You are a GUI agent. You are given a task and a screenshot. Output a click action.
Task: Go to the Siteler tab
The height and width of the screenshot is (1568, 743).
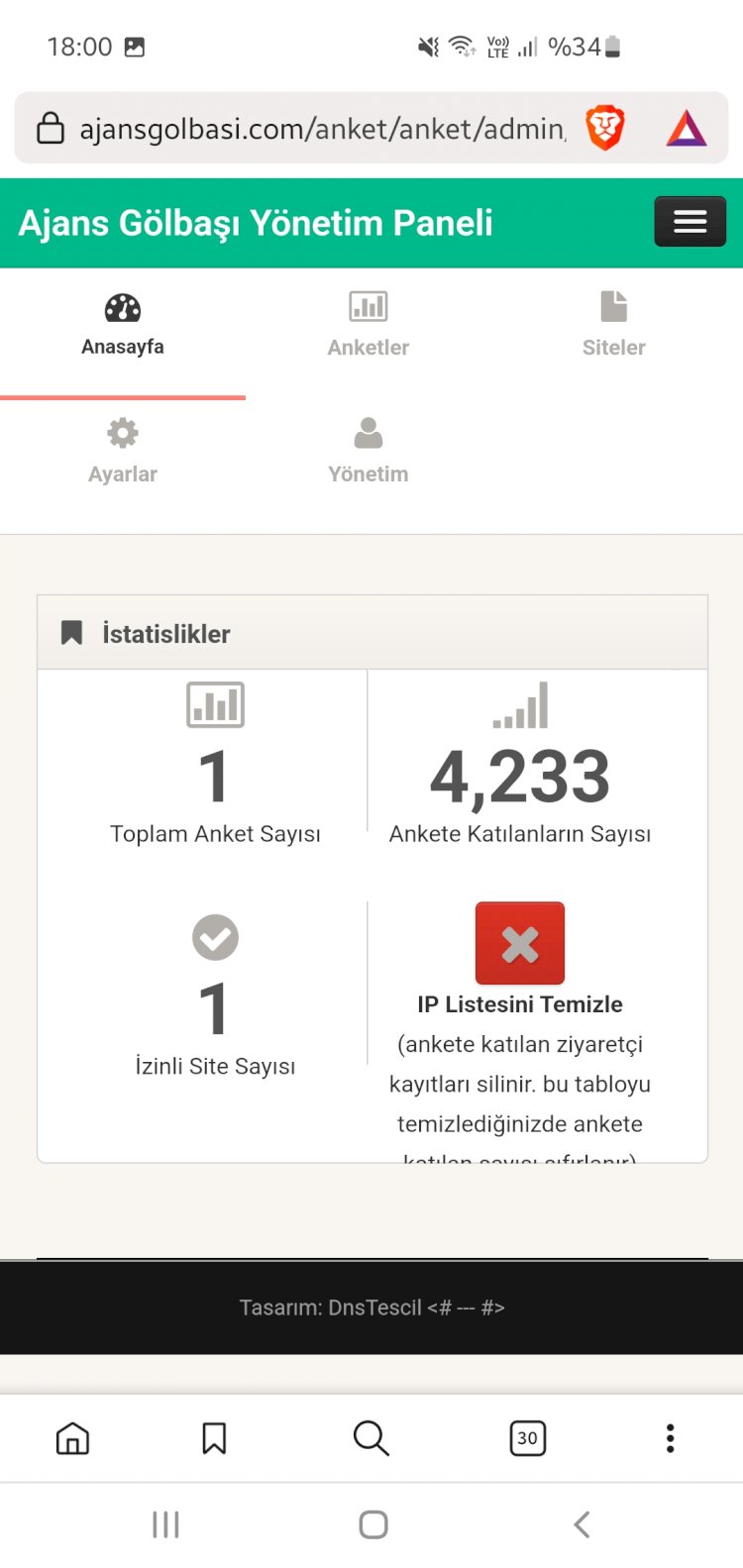pos(613,326)
